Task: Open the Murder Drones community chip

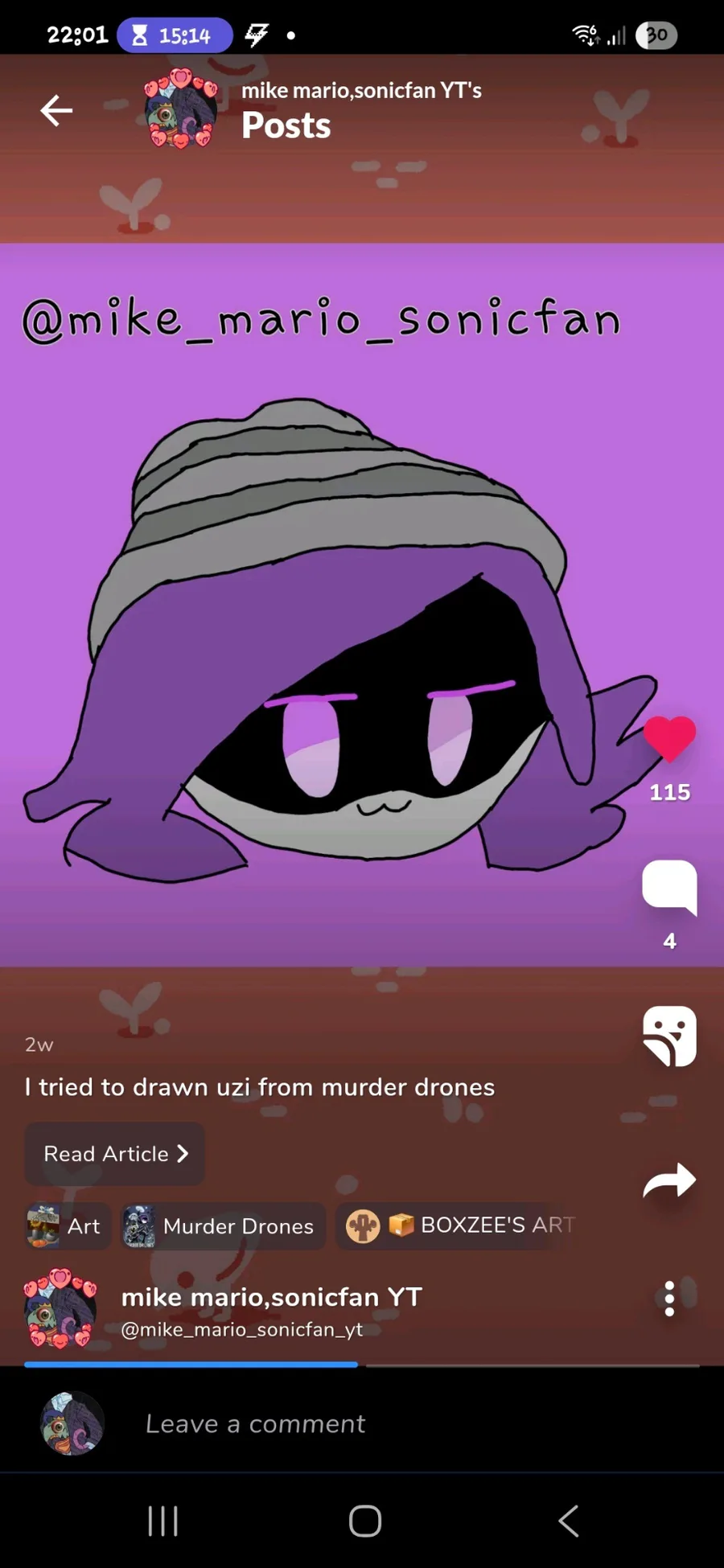Action: click(x=223, y=1226)
